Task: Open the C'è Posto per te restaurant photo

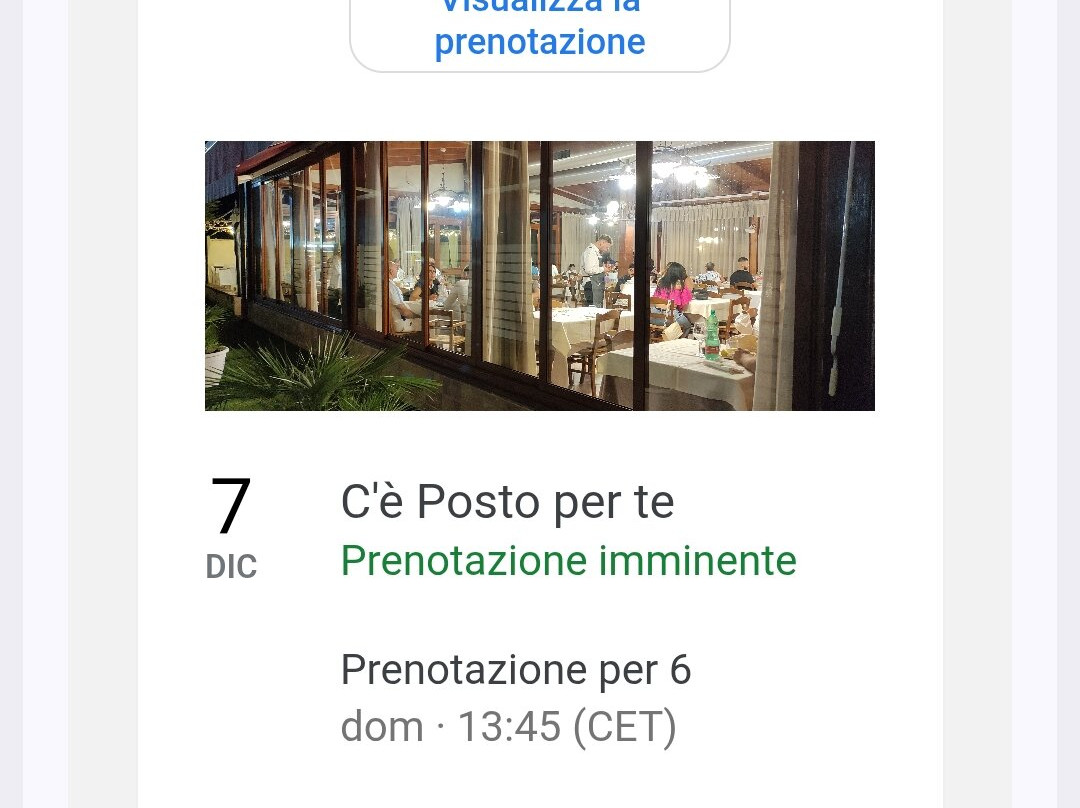Action: tap(539, 276)
